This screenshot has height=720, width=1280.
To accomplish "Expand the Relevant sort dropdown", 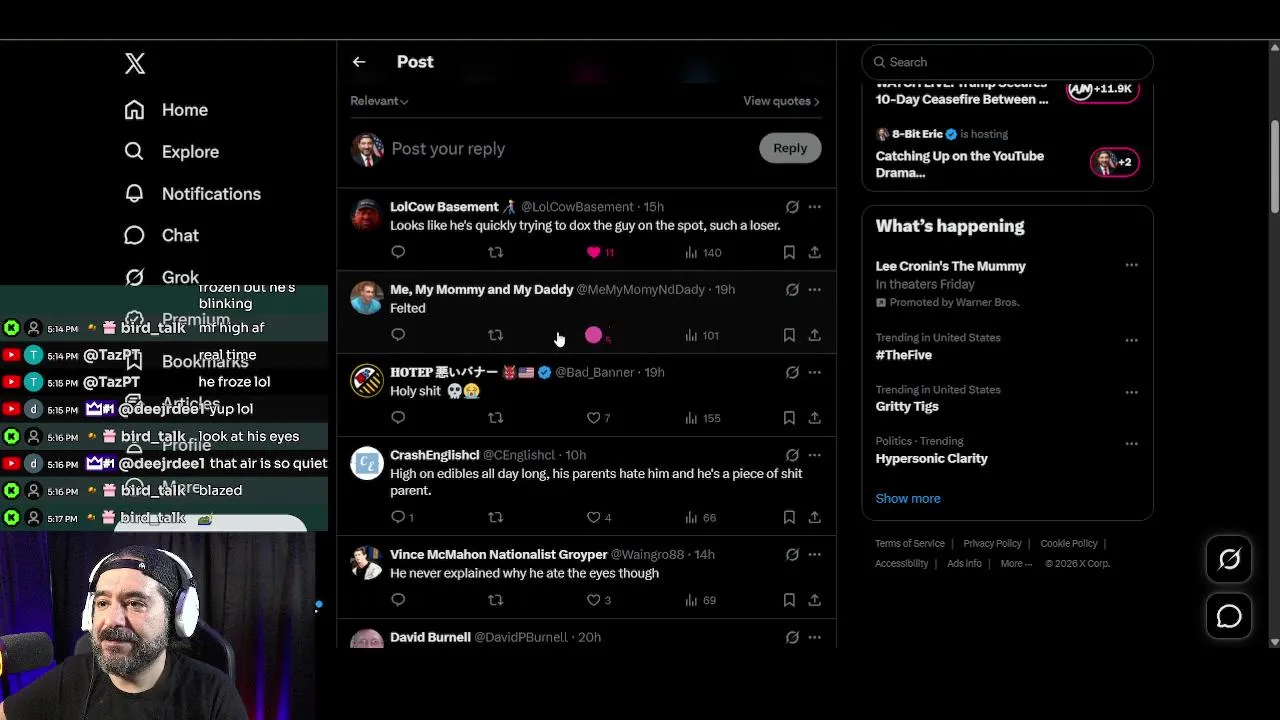I will [x=379, y=101].
